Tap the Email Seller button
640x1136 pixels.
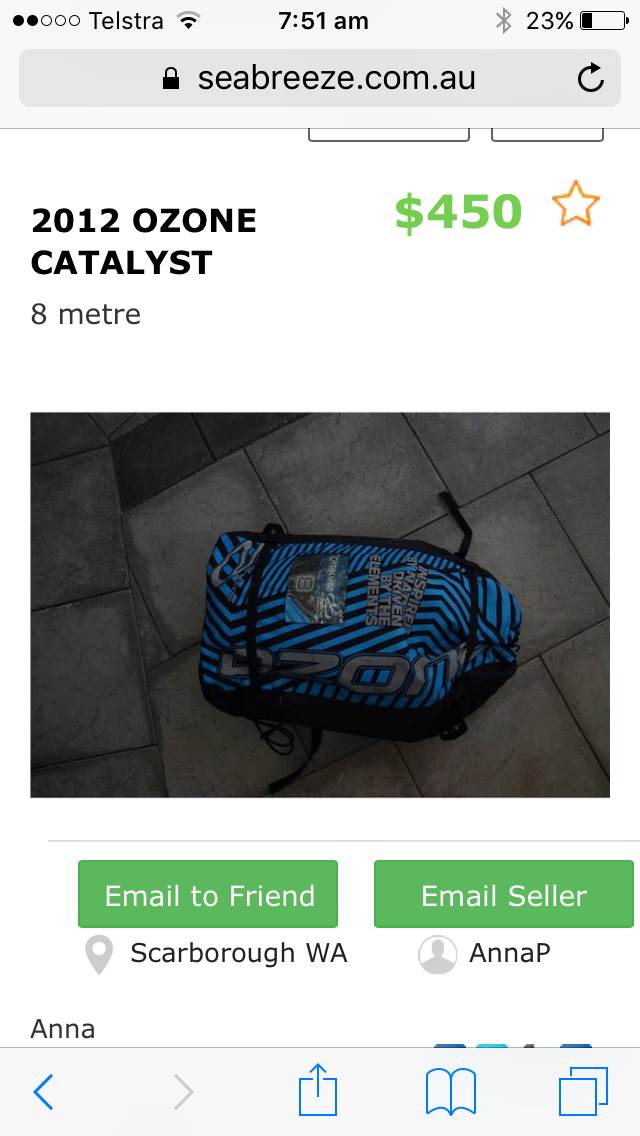coord(503,894)
